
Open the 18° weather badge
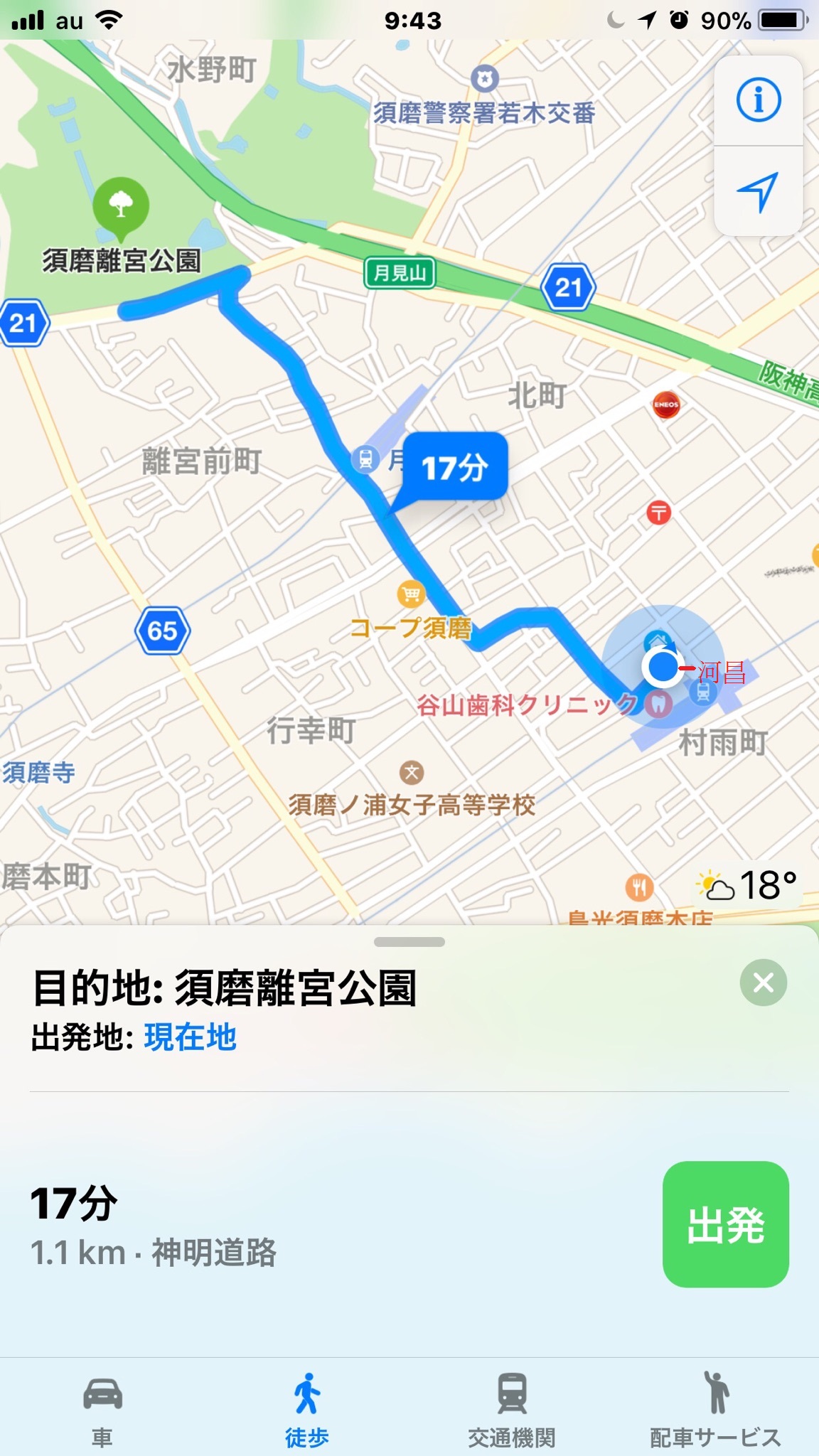point(748,885)
